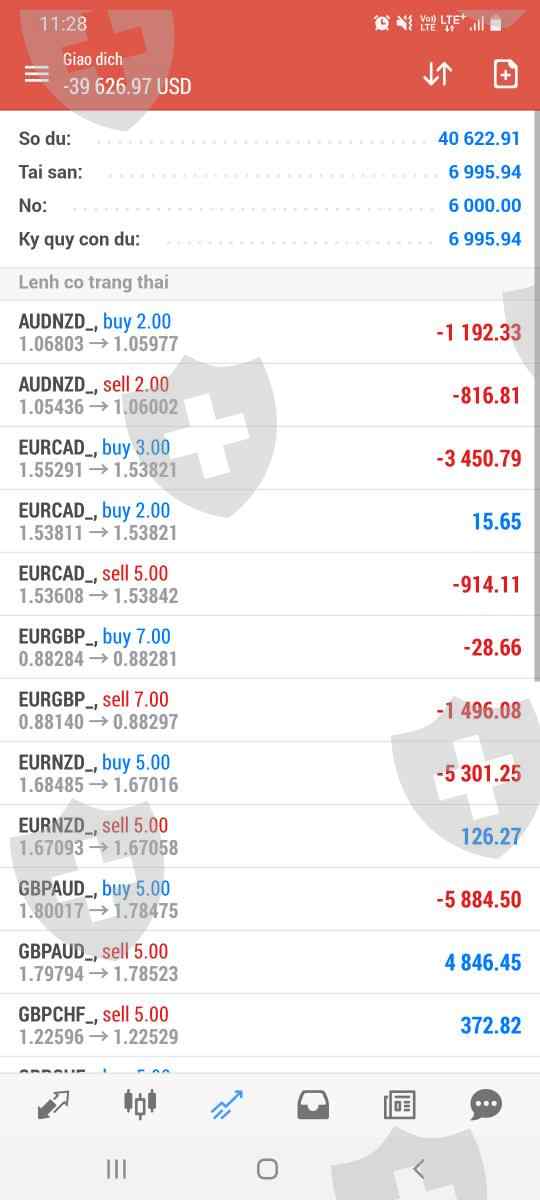The height and width of the screenshot is (1200, 540).
Task: Switch to the Charts tab
Action: coord(140,1104)
